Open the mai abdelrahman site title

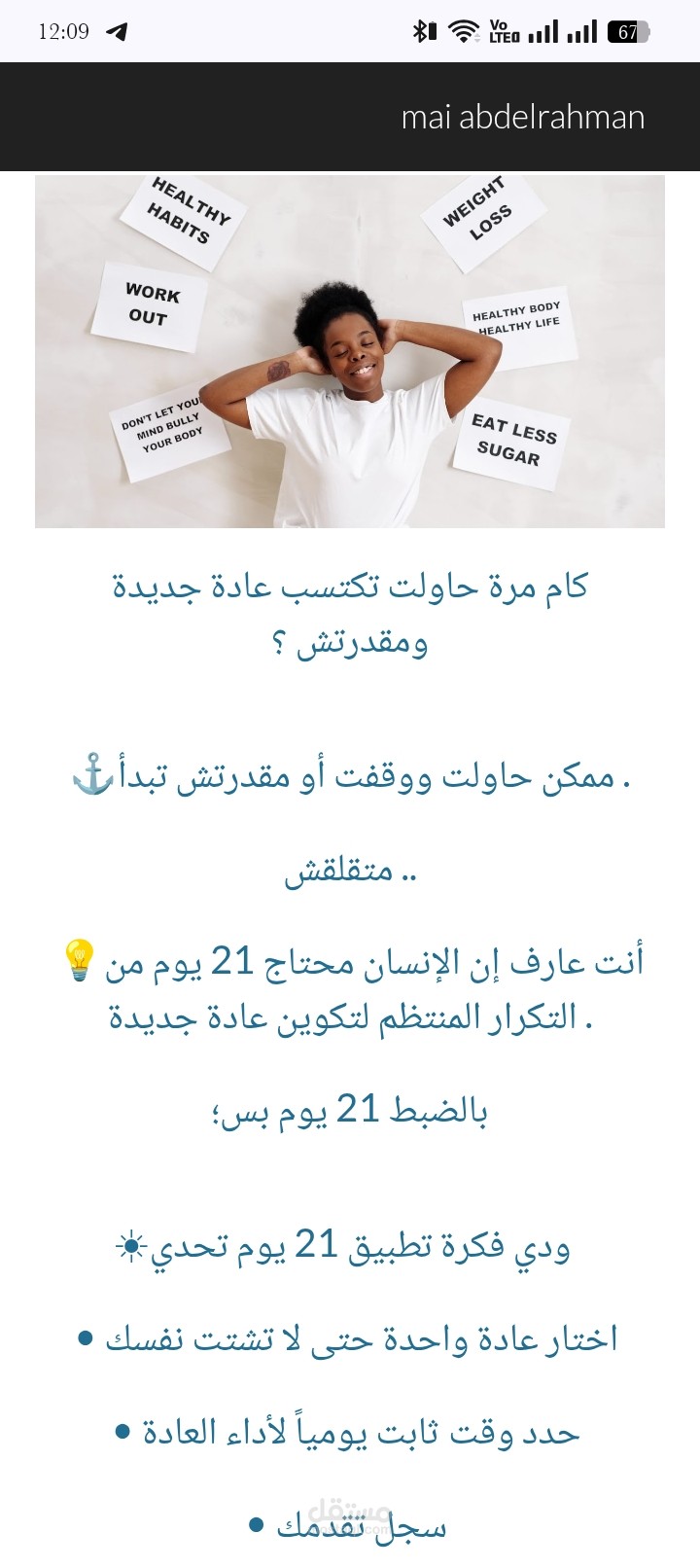[523, 118]
